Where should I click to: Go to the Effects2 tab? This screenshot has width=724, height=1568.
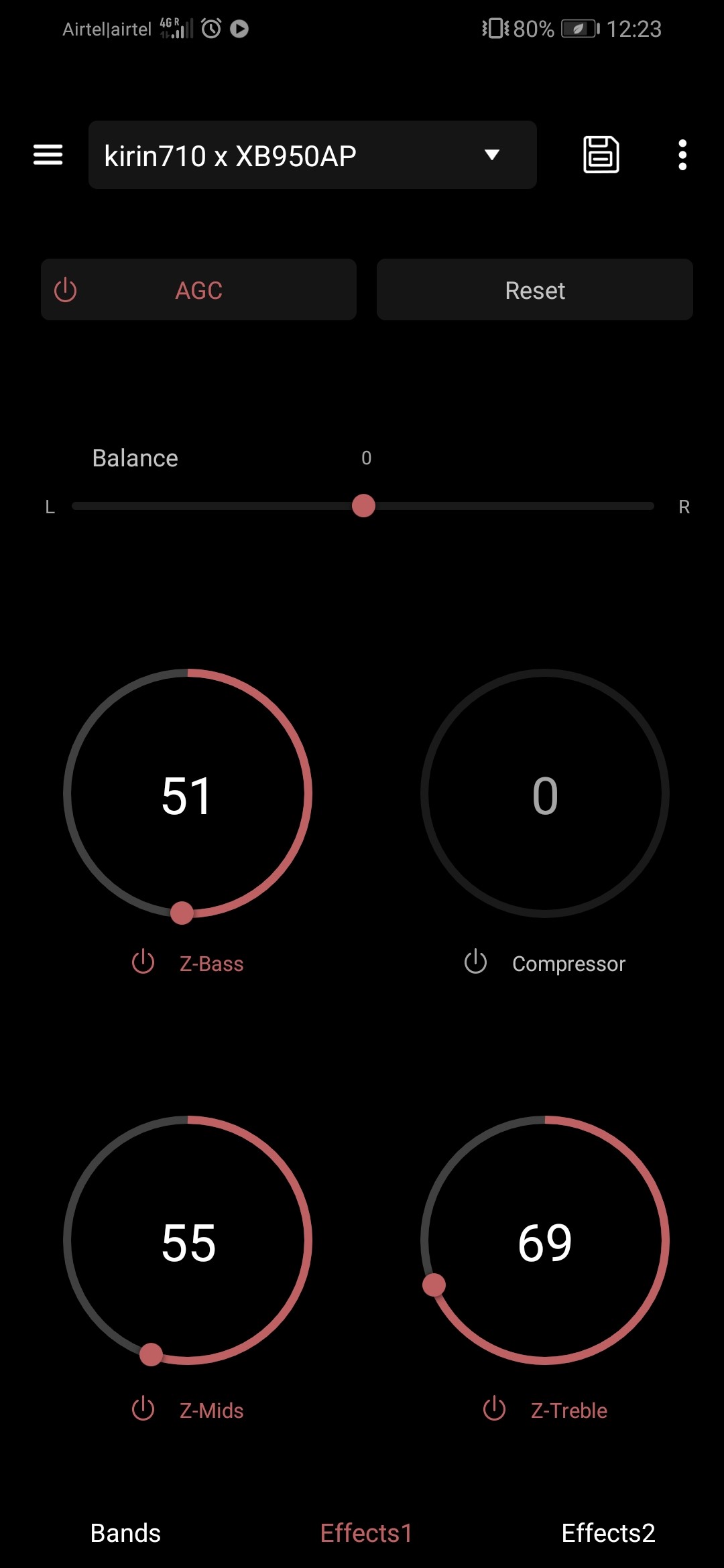click(x=607, y=1533)
